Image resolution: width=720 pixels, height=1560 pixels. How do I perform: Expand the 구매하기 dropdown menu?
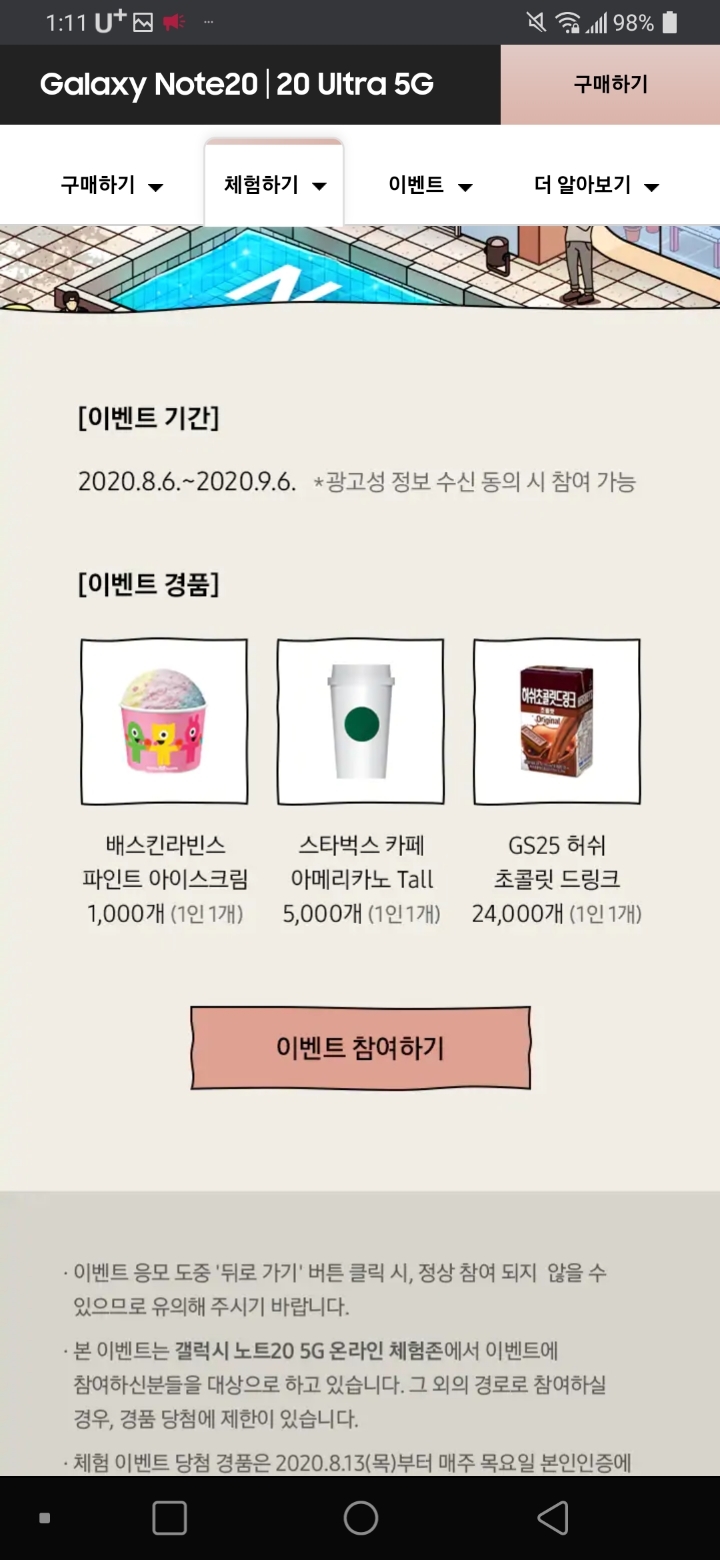tap(111, 185)
